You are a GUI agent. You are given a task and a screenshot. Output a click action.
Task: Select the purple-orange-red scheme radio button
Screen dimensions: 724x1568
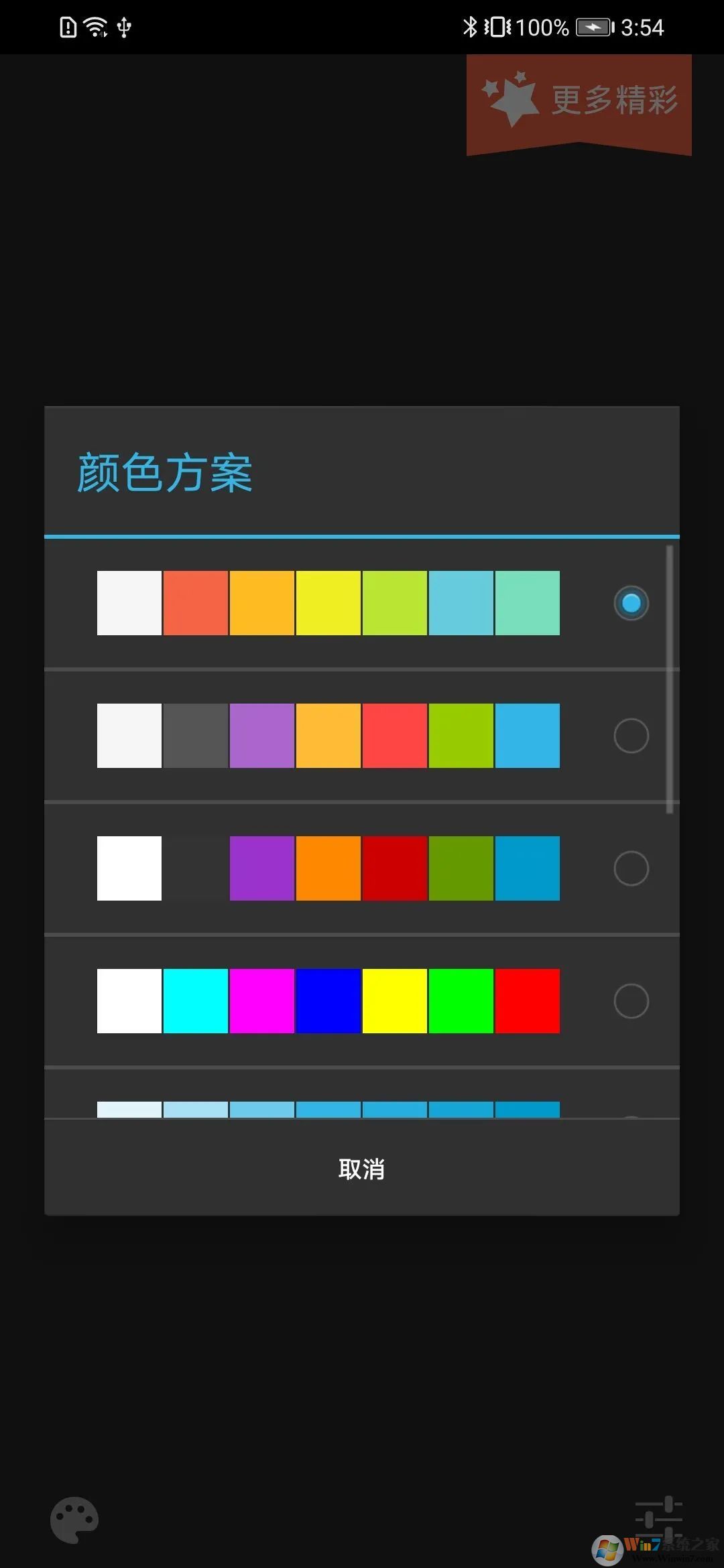630,868
